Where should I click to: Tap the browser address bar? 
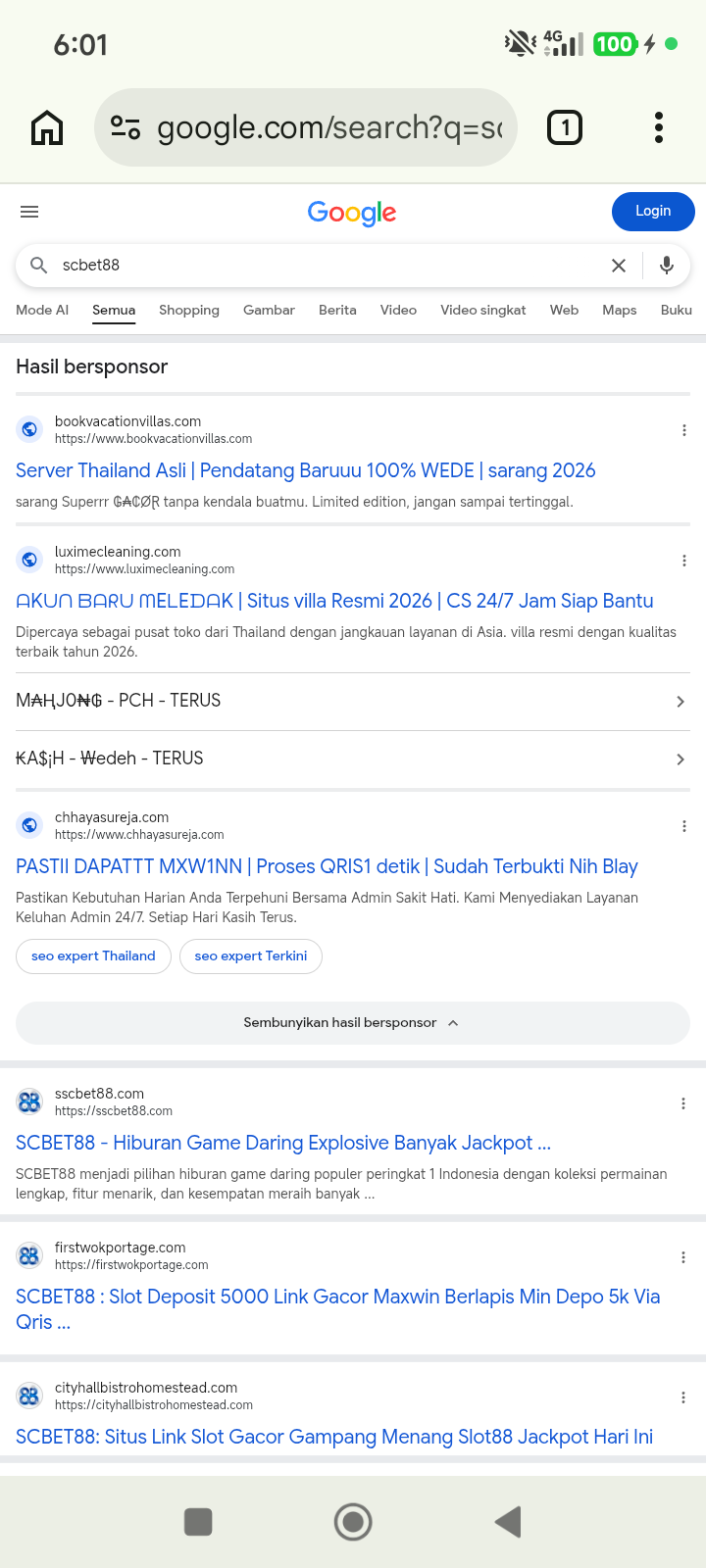(306, 127)
